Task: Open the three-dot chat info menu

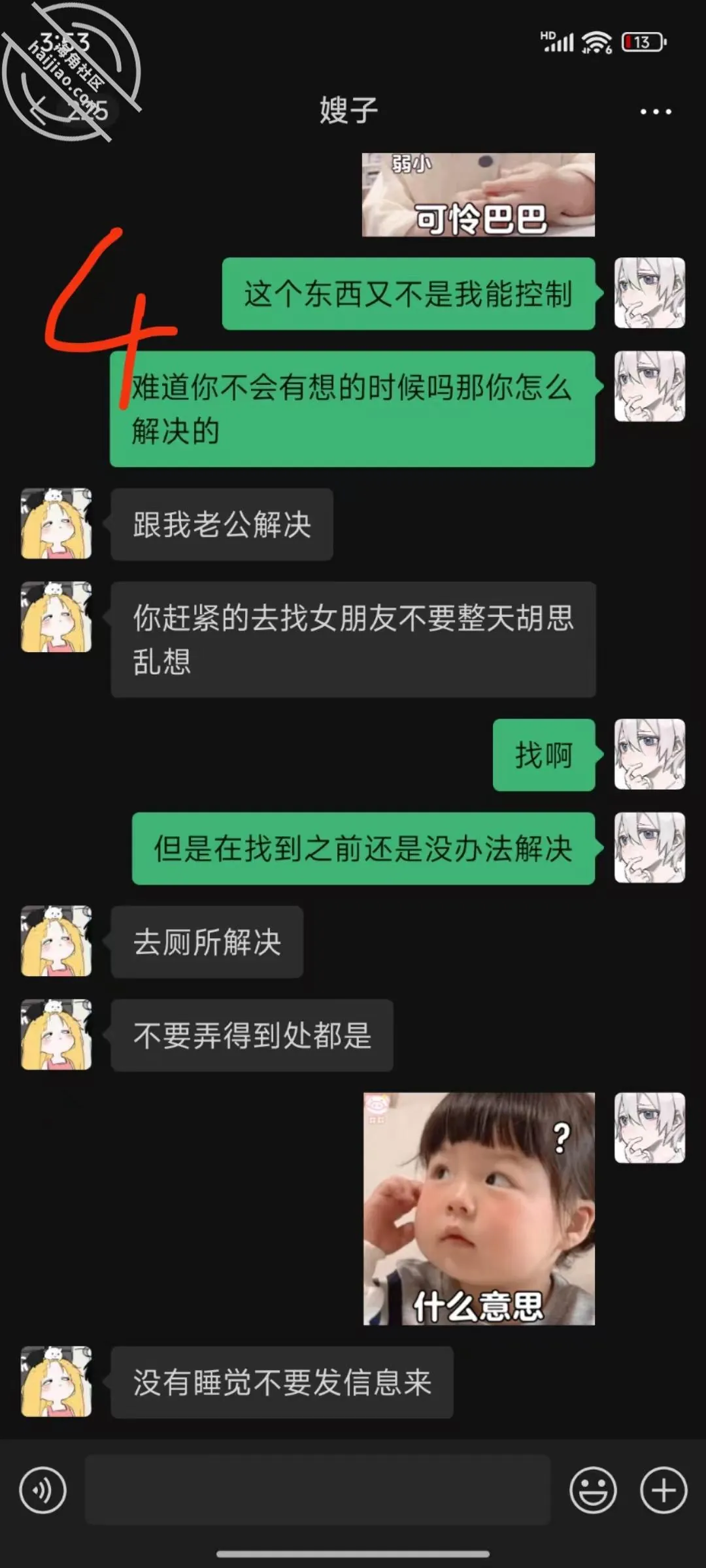Action: pos(656,112)
